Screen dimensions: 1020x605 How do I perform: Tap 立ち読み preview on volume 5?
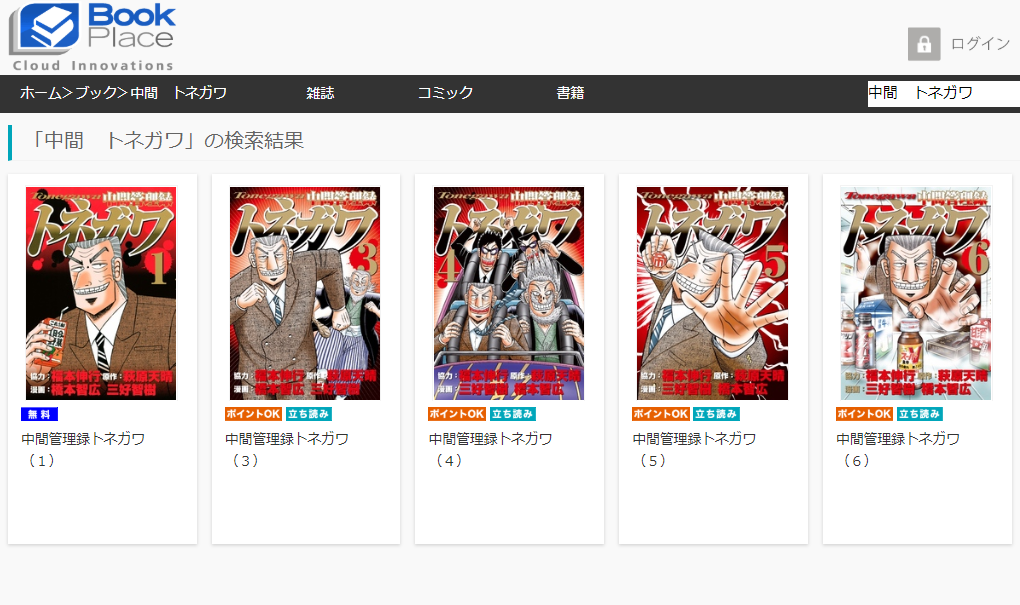(716, 414)
